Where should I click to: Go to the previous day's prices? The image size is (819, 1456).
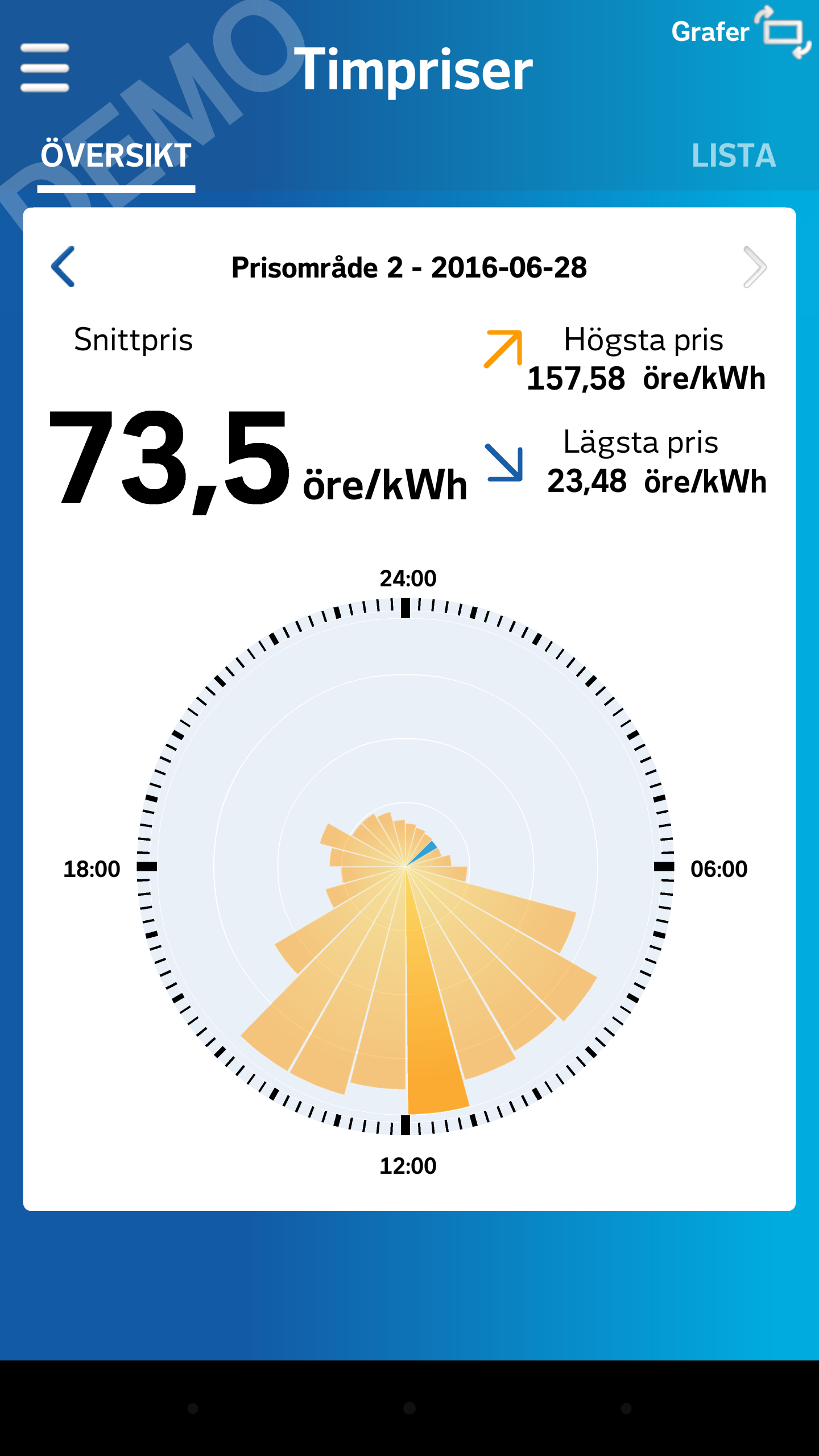coord(63,267)
